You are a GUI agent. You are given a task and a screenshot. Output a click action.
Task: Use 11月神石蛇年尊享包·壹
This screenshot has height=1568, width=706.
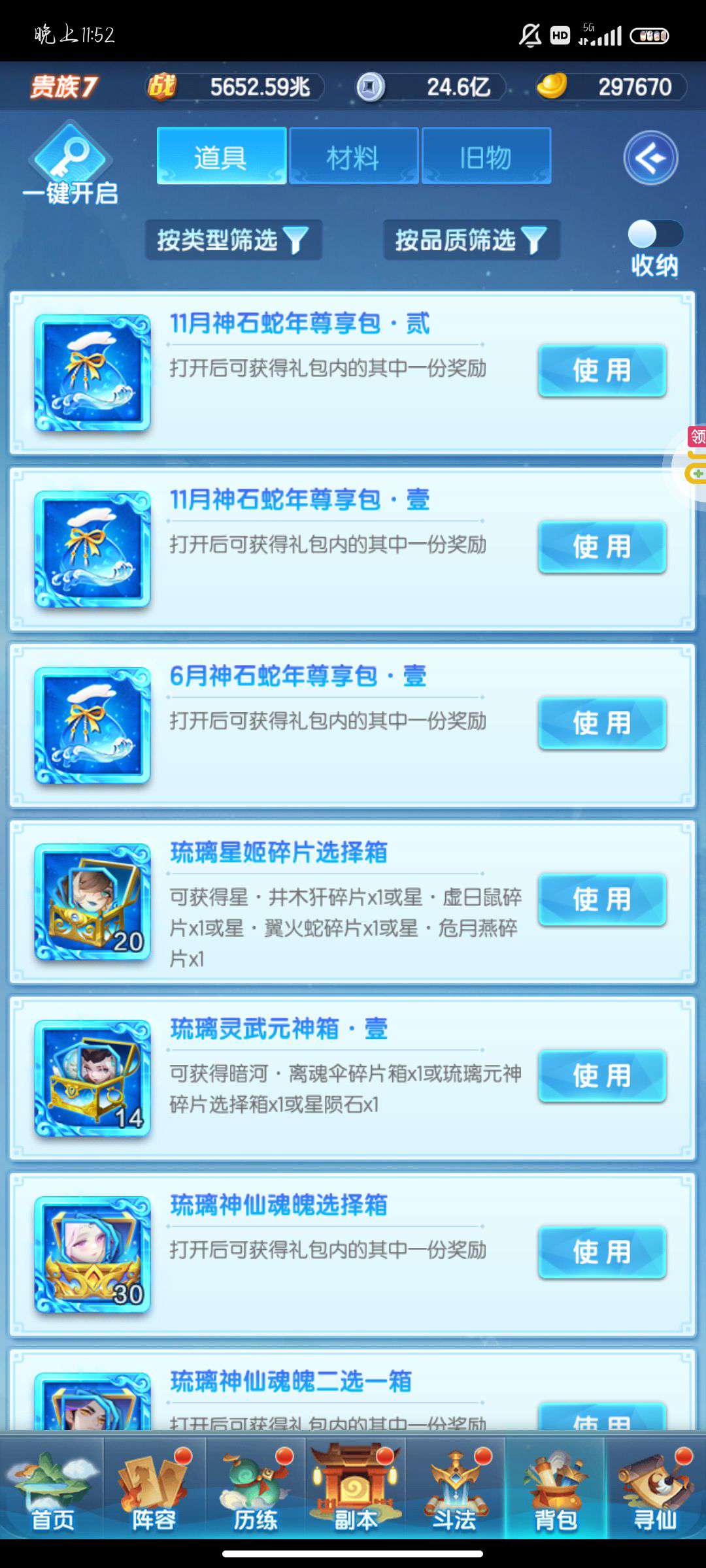[x=602, y=547]
